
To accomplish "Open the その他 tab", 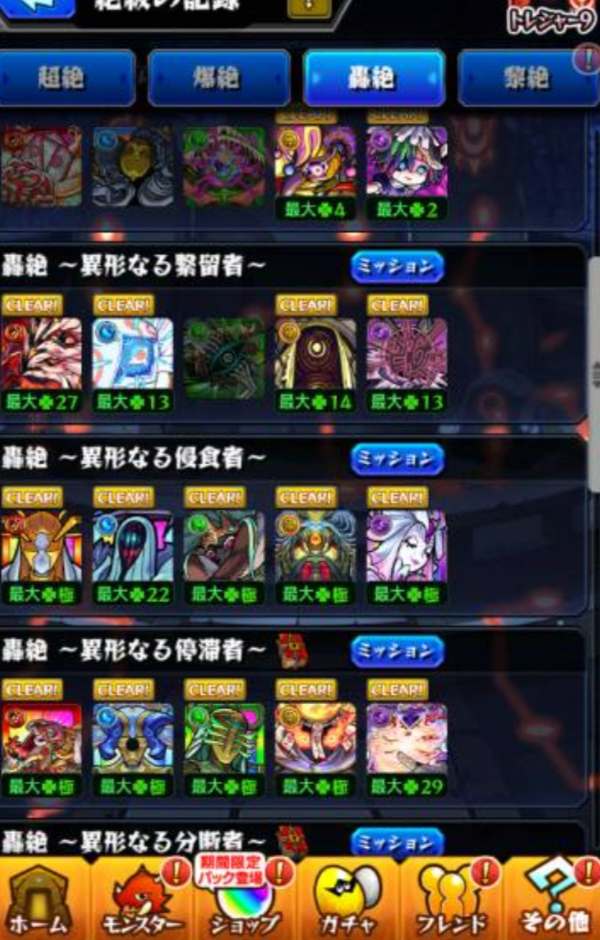I will point(553,899).
